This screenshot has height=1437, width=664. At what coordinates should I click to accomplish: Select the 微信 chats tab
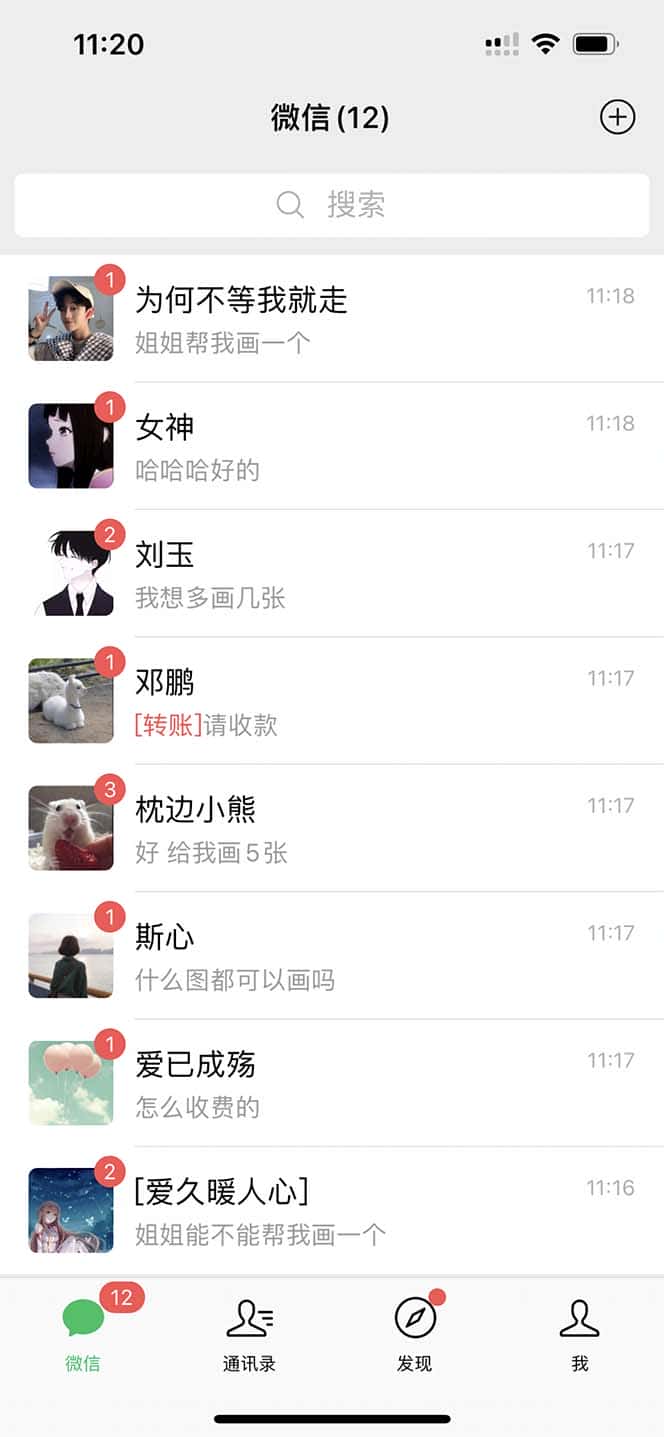coord(83,1334)
